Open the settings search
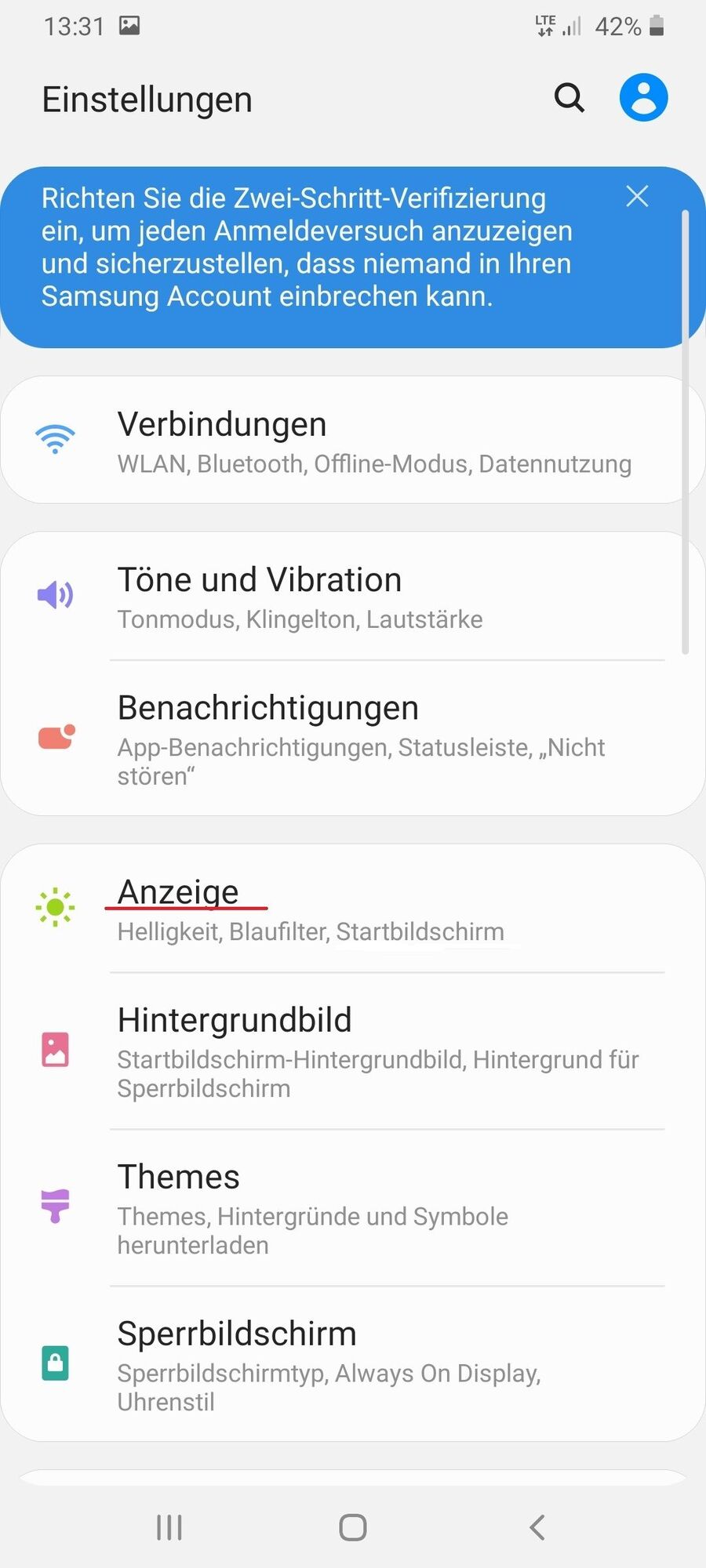The width and height of the screenshot is (706, 1568). pyautogui.click(x=570, y=99)
